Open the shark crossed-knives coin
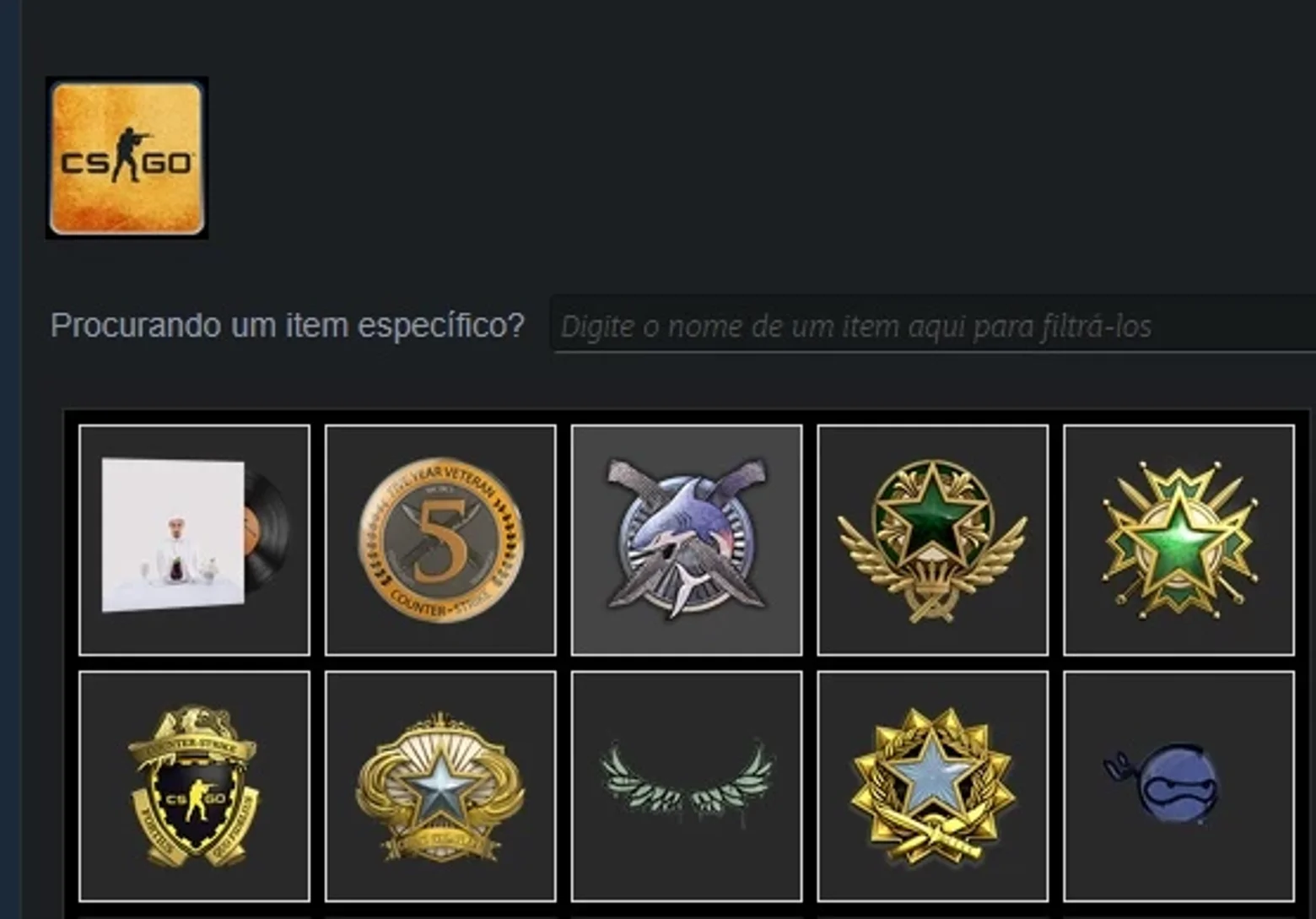This screenshot has height=919, width=1316. 687,540
